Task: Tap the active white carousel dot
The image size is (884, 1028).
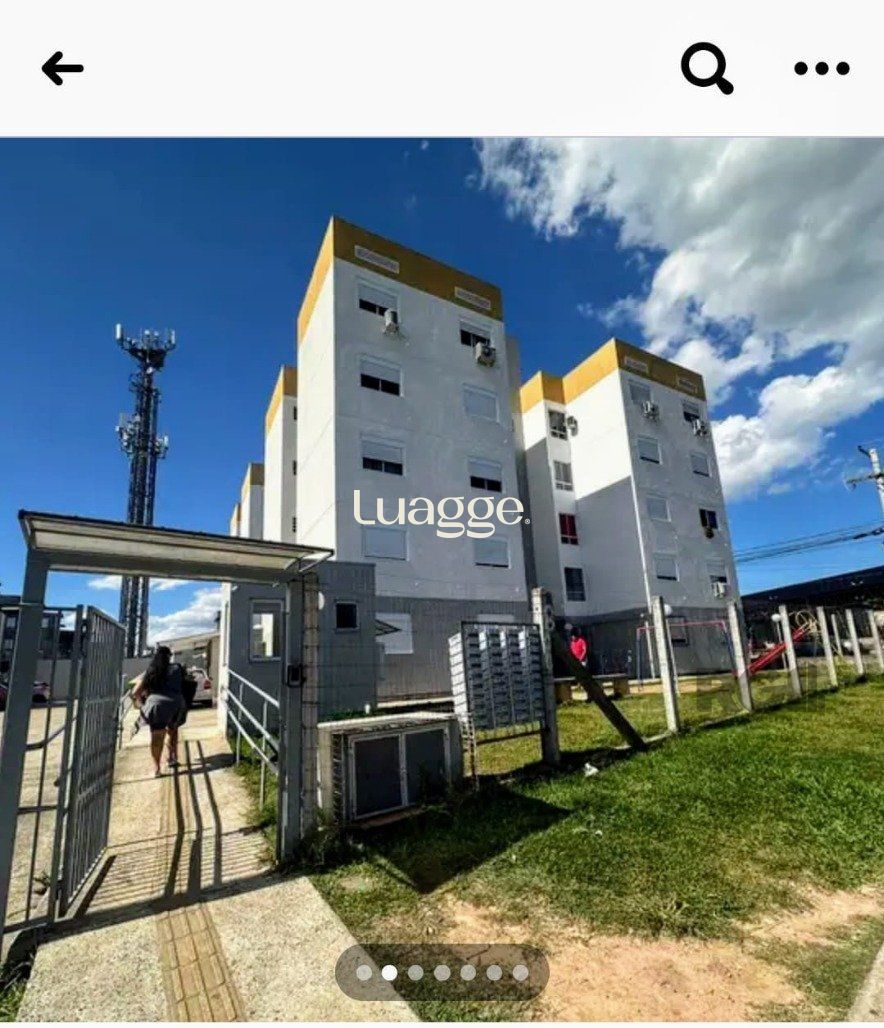Action: 390,972
